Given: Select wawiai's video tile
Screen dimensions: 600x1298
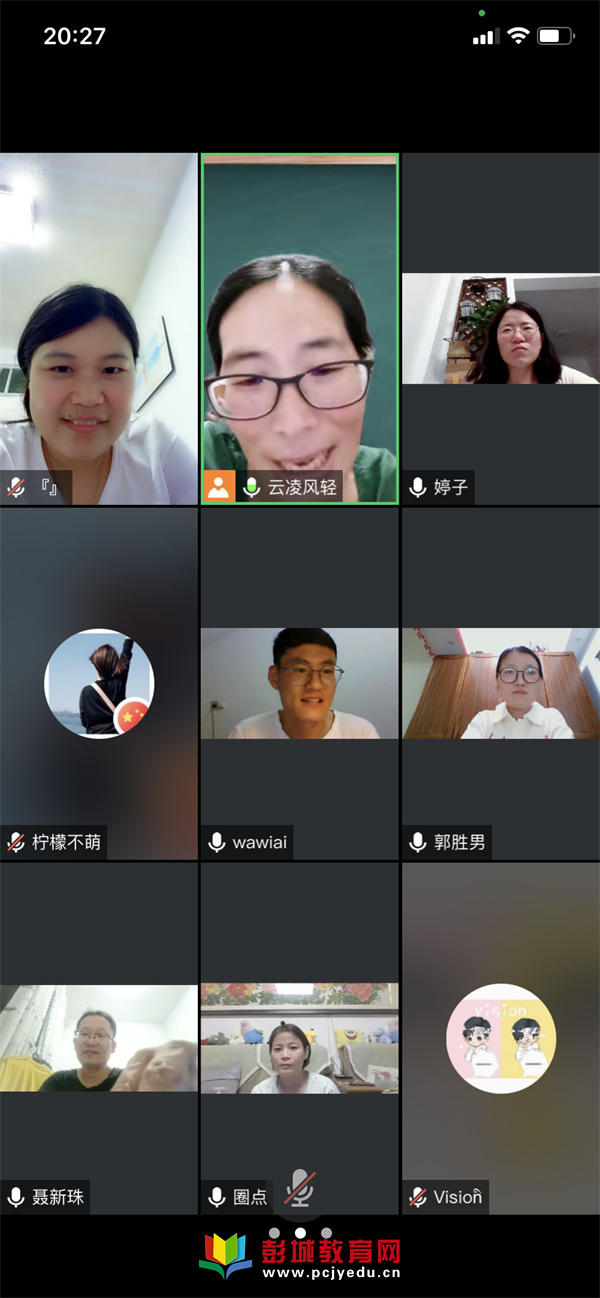Looking at the screenshot, I should pyautogui.click(x=300, y=683).
